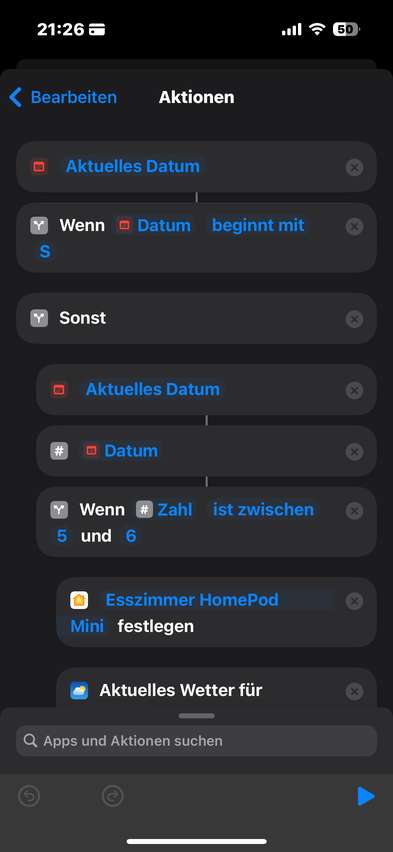Screen dimensions: 393x852
Task: Remove the Wenn Zahl ist zwischen action
Action: coord(354,511)
